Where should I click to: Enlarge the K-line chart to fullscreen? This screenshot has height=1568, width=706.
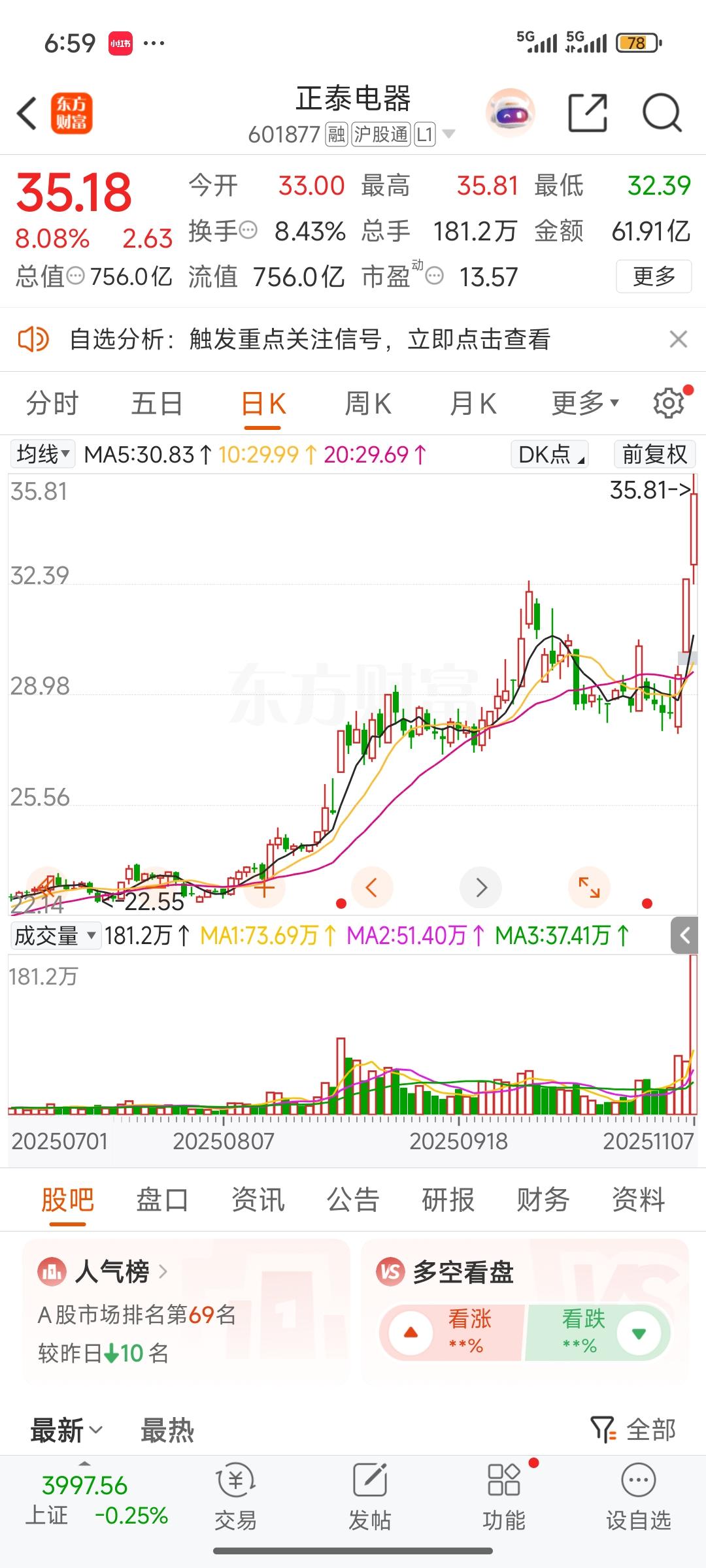coord(589,887)
